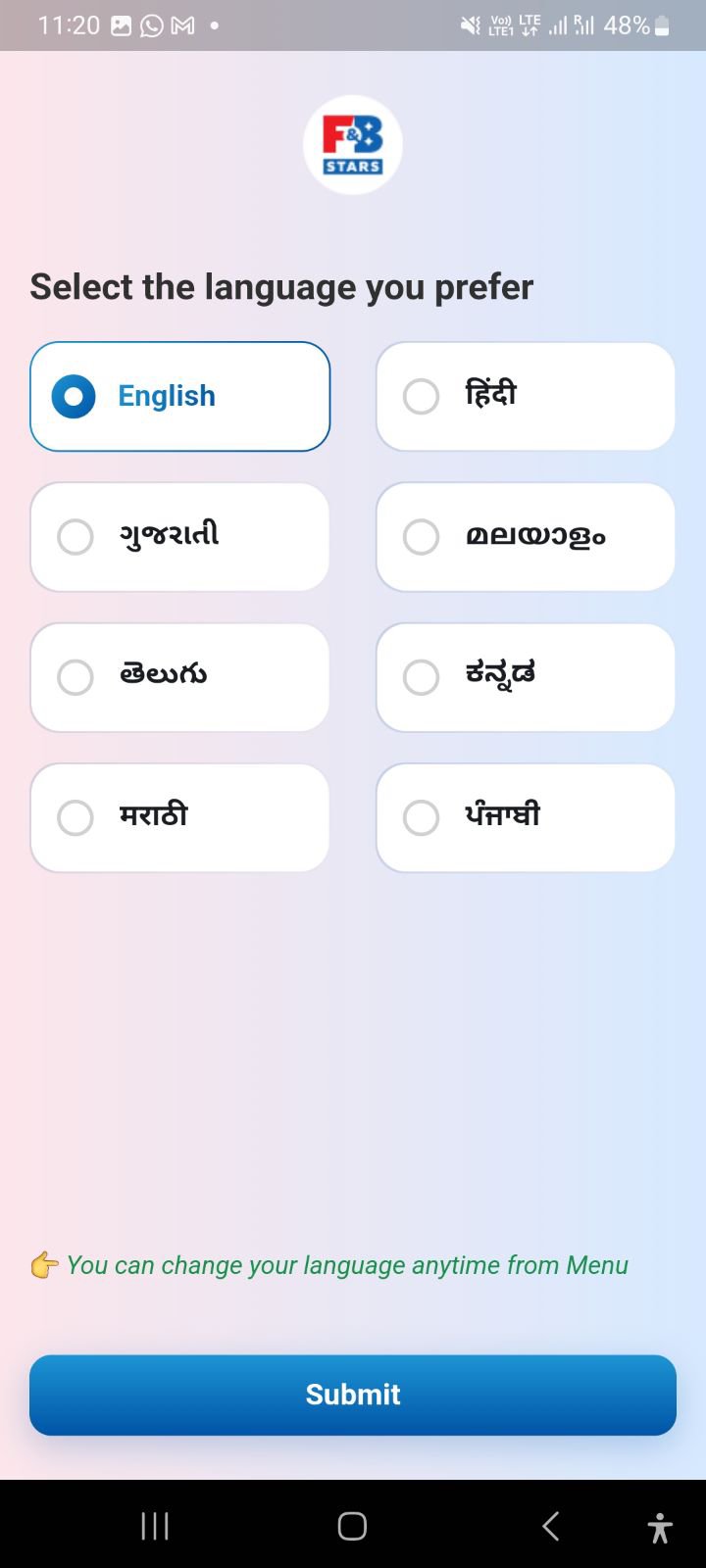
Task: Open recent apps from the navigation bar
Action: tap(155, 1526)
